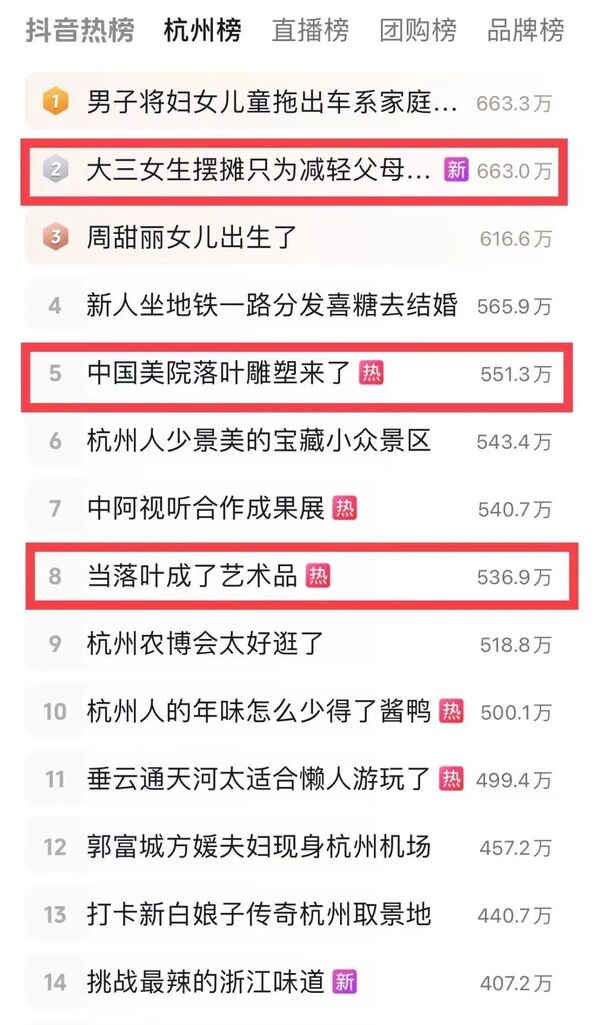Open 垂云通天河太适合懒人游玩了
Viewport: 600px width, 1025px height.
(259, 779)
